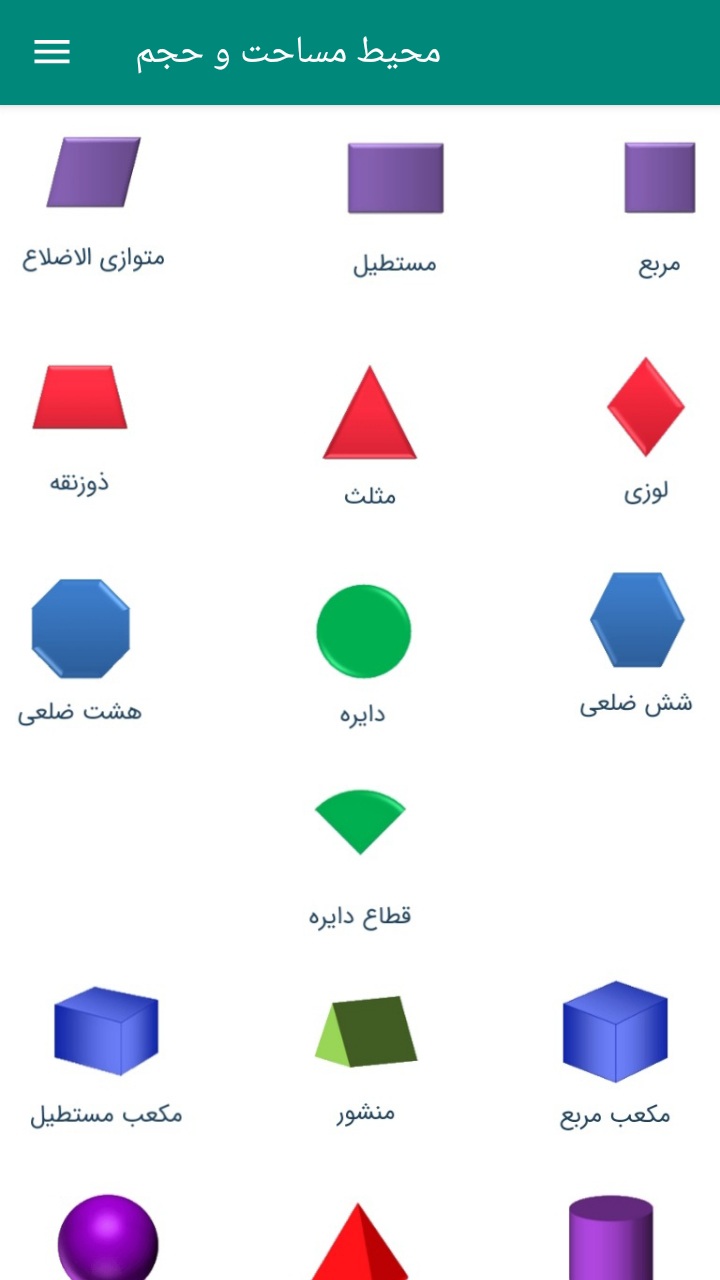Open the red pyramid shape
The image size is (720, 1280).
pyautogui.click(x=359, y=1243)
